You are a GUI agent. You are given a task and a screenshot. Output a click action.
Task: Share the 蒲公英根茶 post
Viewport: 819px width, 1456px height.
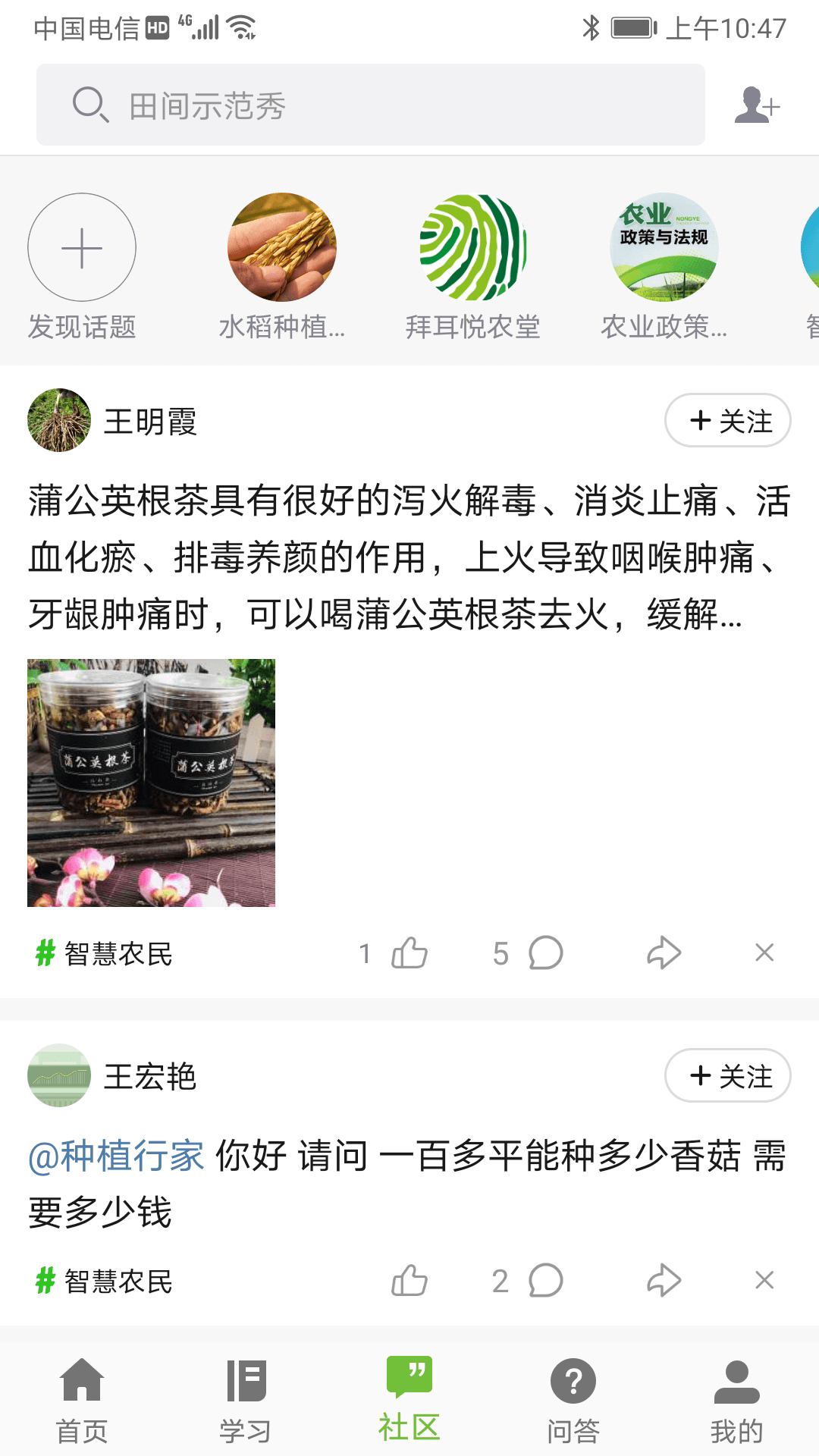pyautogui.click(x=664, y=954)
